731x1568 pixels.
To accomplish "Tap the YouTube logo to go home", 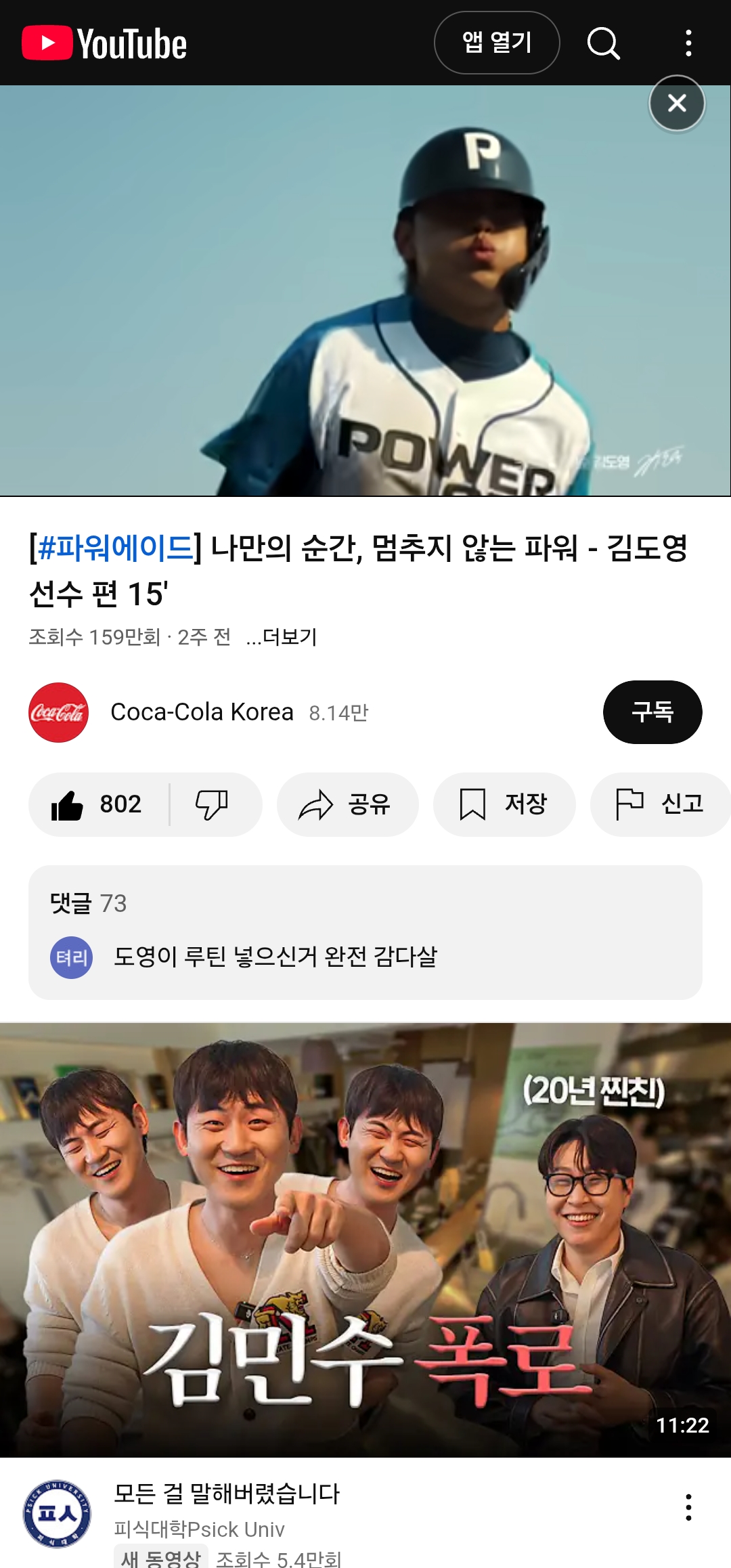I will pos(104,43).
